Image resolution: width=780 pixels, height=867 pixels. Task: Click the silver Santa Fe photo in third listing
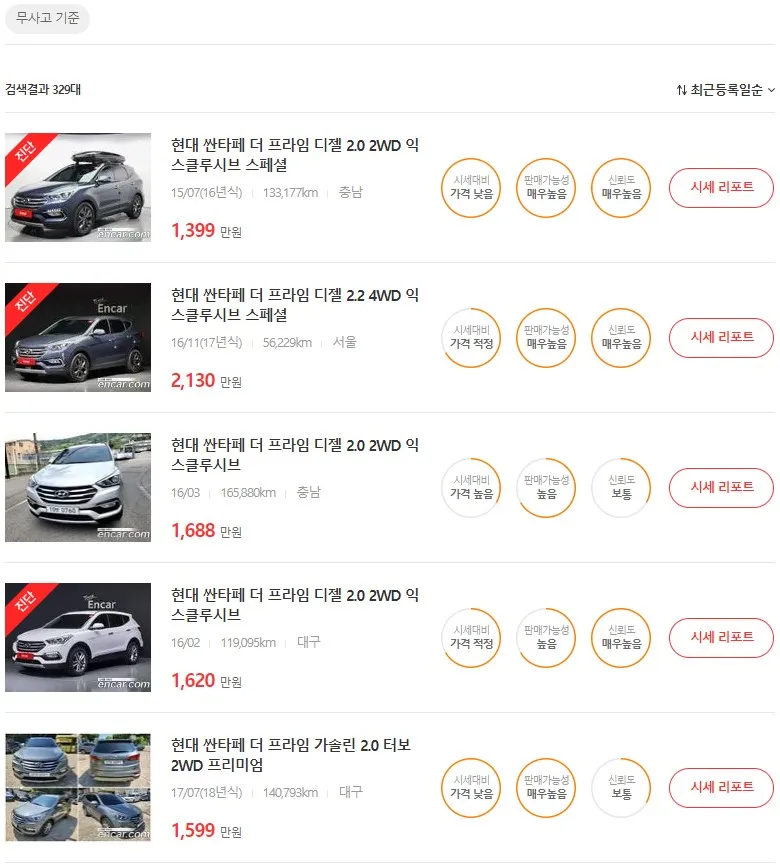click(x=77, y=487)
